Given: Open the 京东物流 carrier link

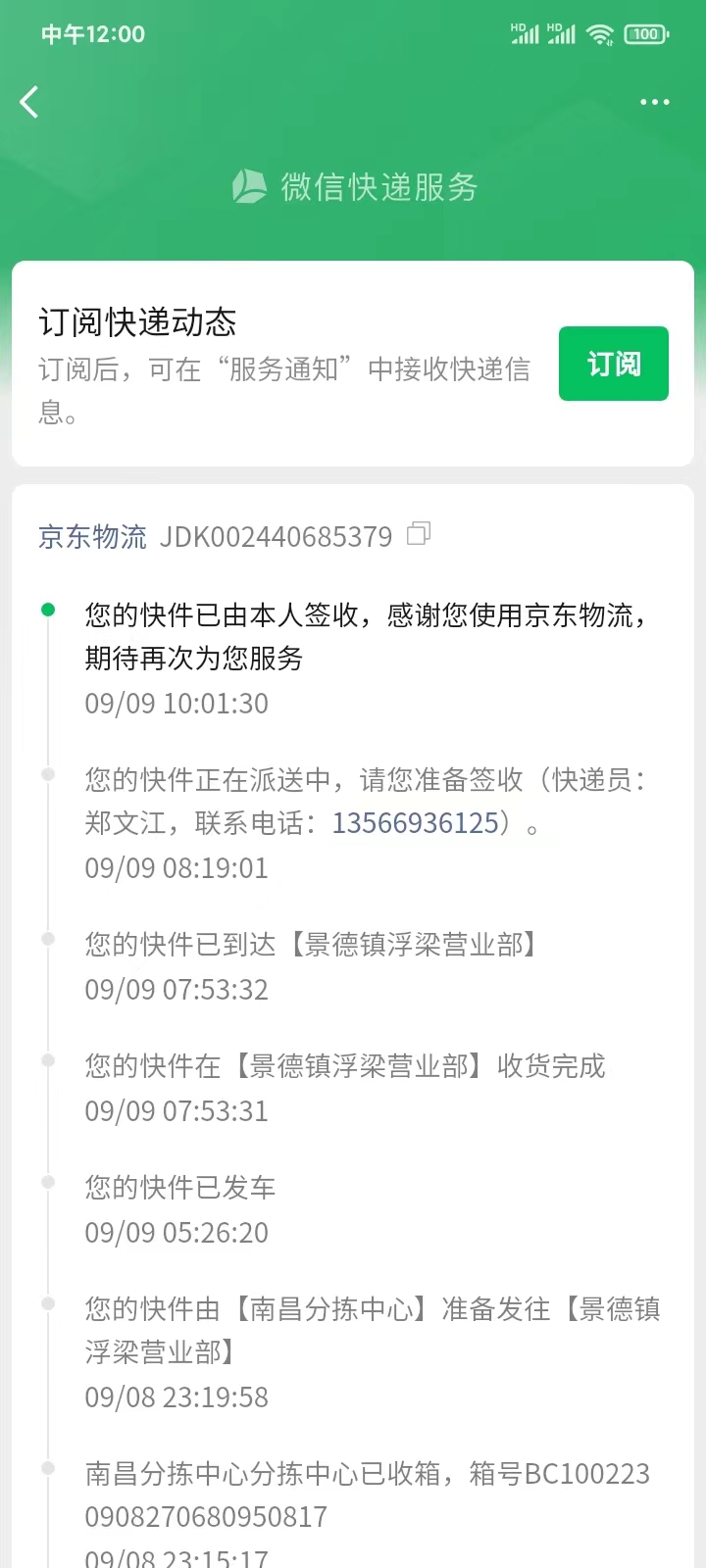Looking at the screenshot, I should [92, 536].
